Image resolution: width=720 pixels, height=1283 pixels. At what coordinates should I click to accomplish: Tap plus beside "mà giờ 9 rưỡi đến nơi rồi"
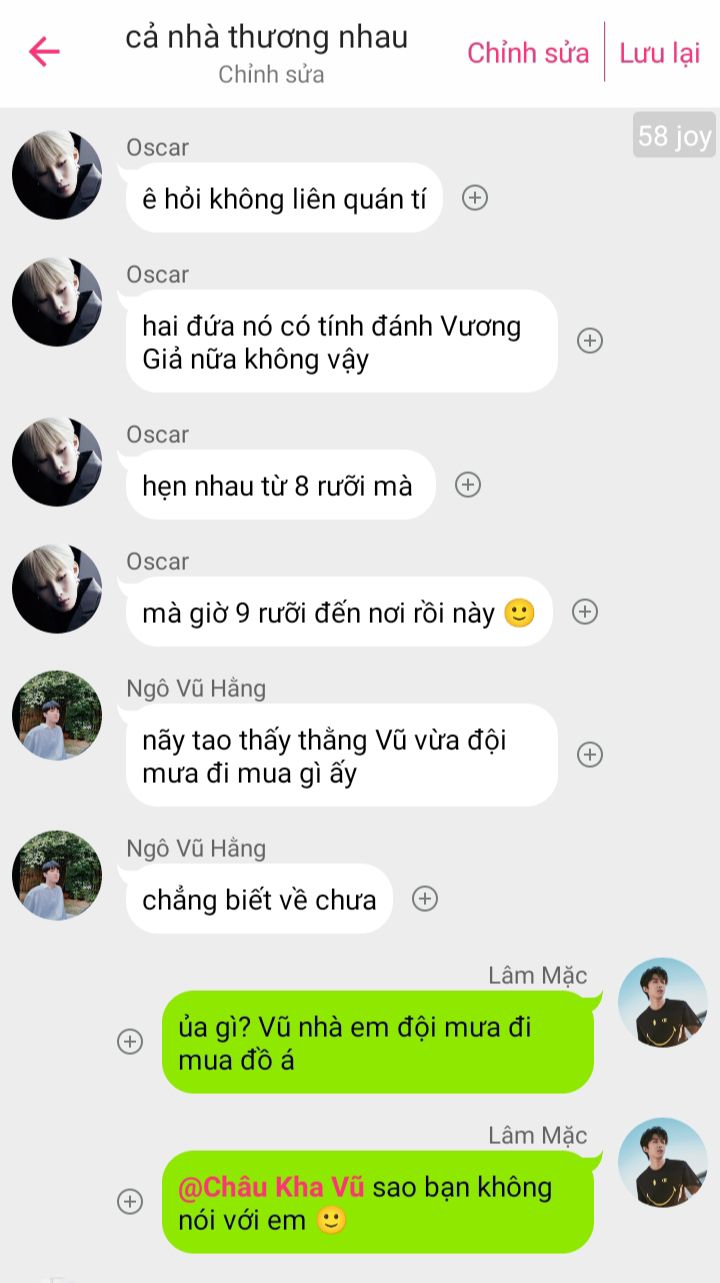pos(585,612)
